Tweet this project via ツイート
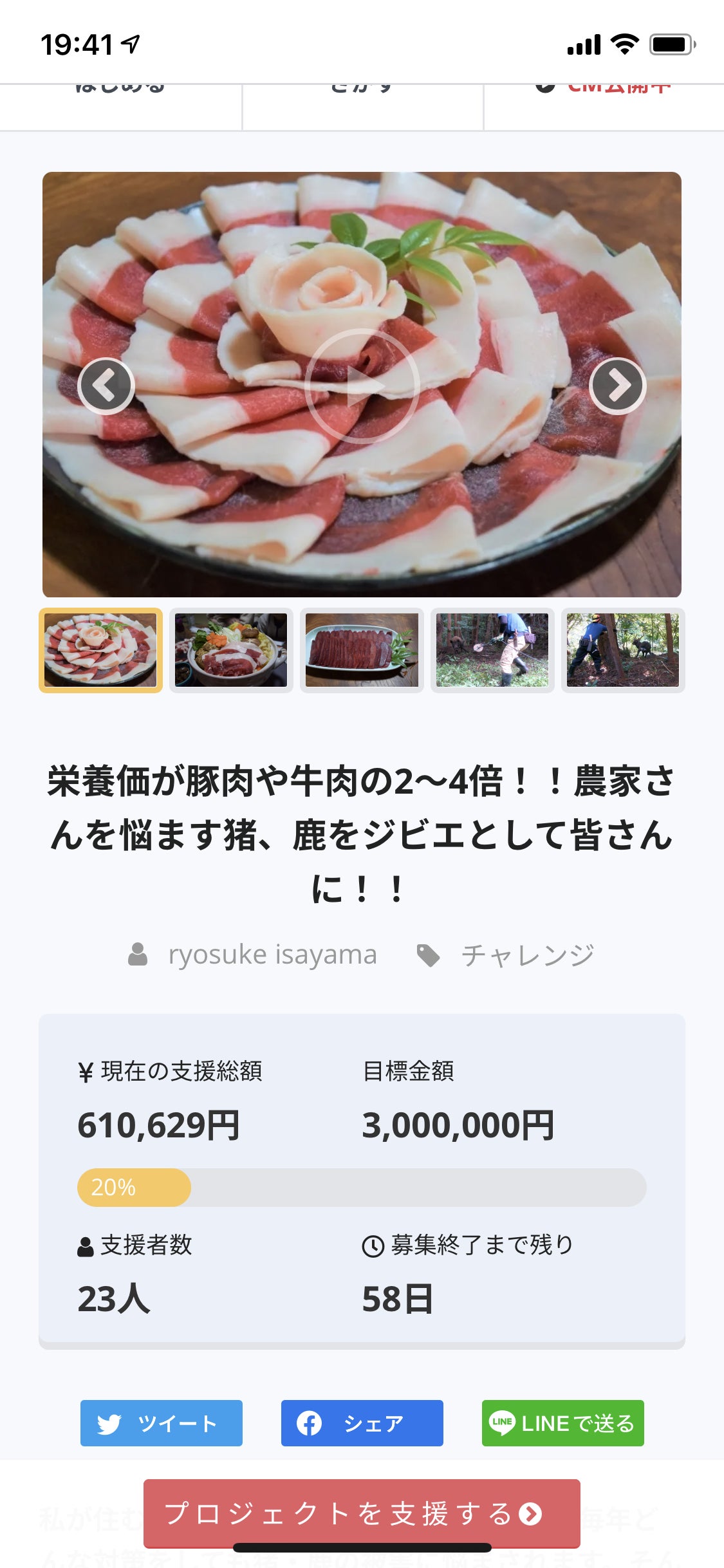724x1568 pixels. 162,1423
